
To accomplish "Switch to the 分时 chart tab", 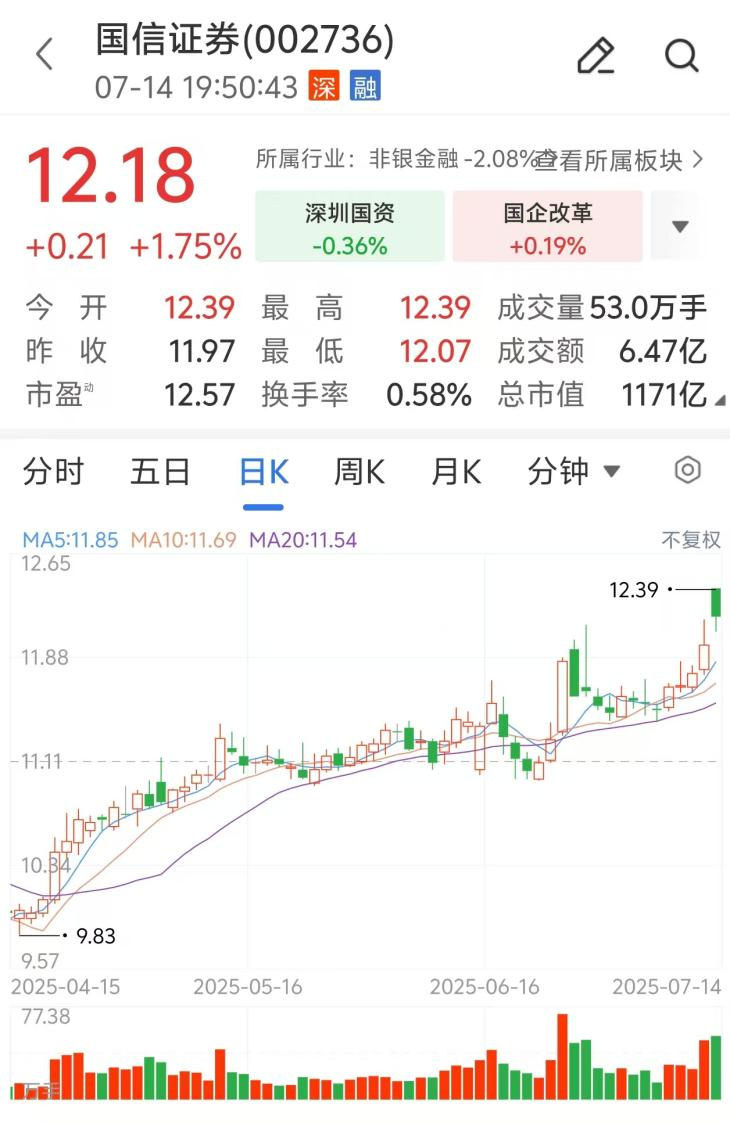I will pyautogui.click(x=54, y=471).
